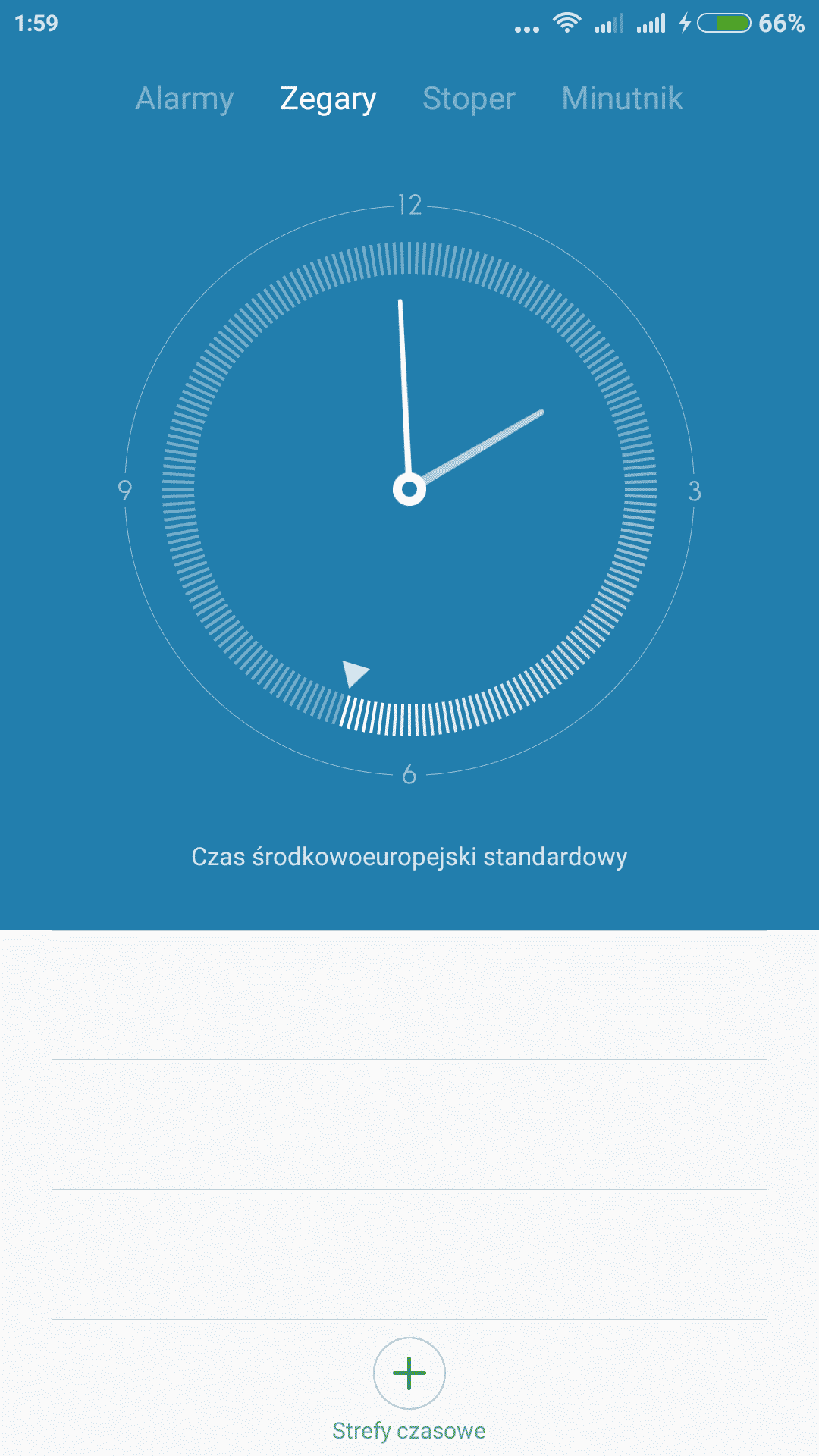Add a new time zone with plus button

click(409, 1373)
